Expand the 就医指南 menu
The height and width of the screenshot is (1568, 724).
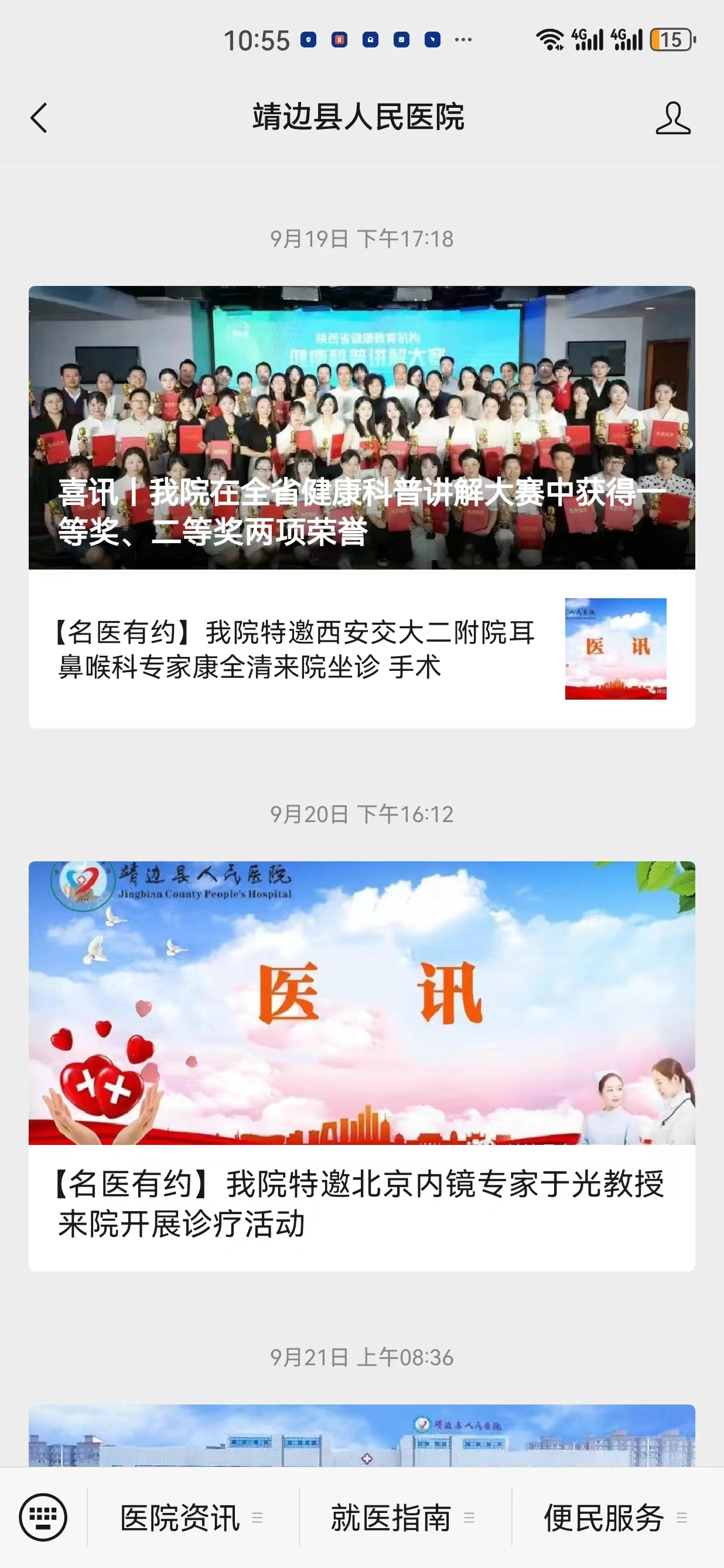403,1517
